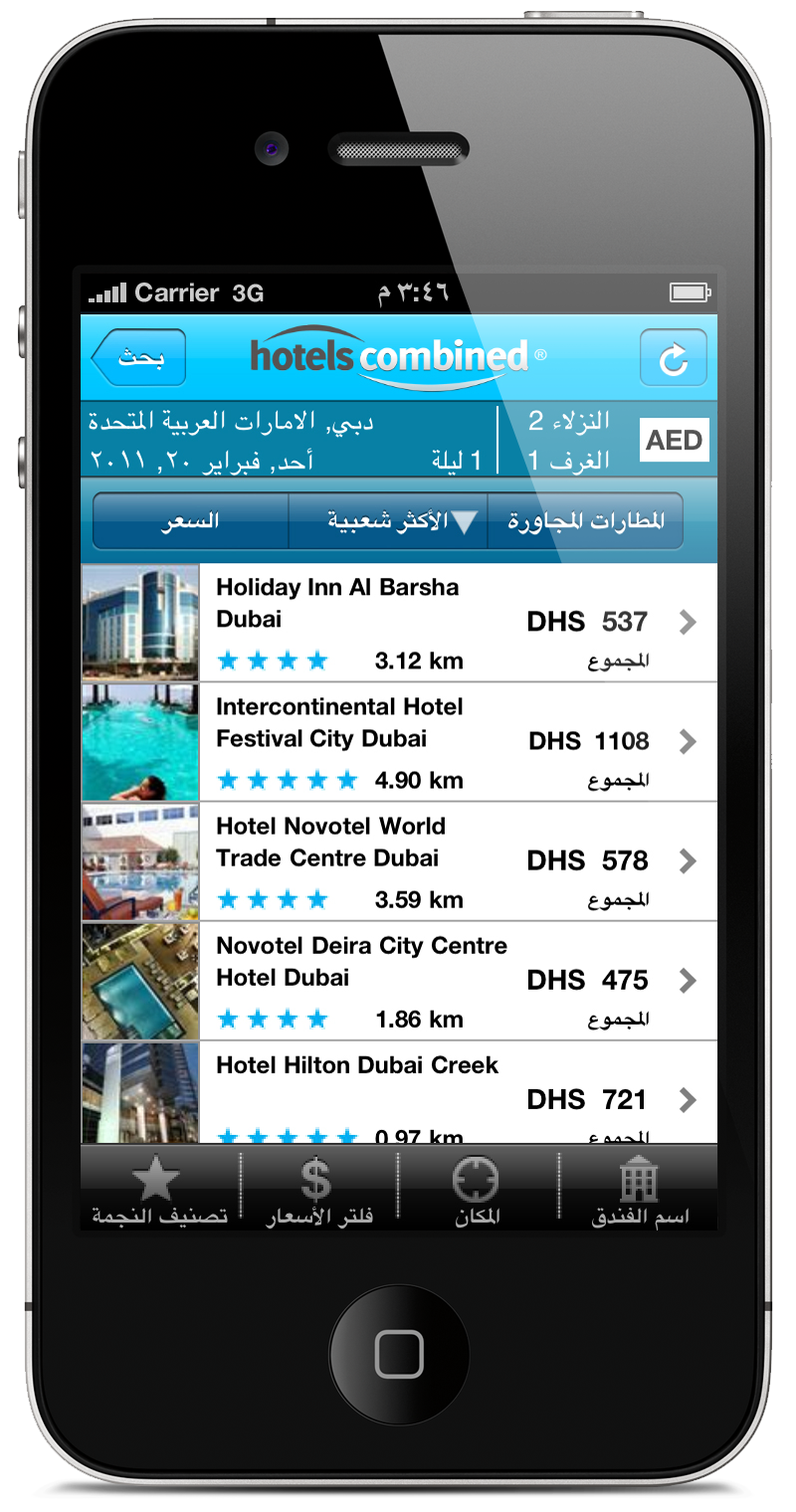
Task: Change the AED currency
Action: (675, 441)
